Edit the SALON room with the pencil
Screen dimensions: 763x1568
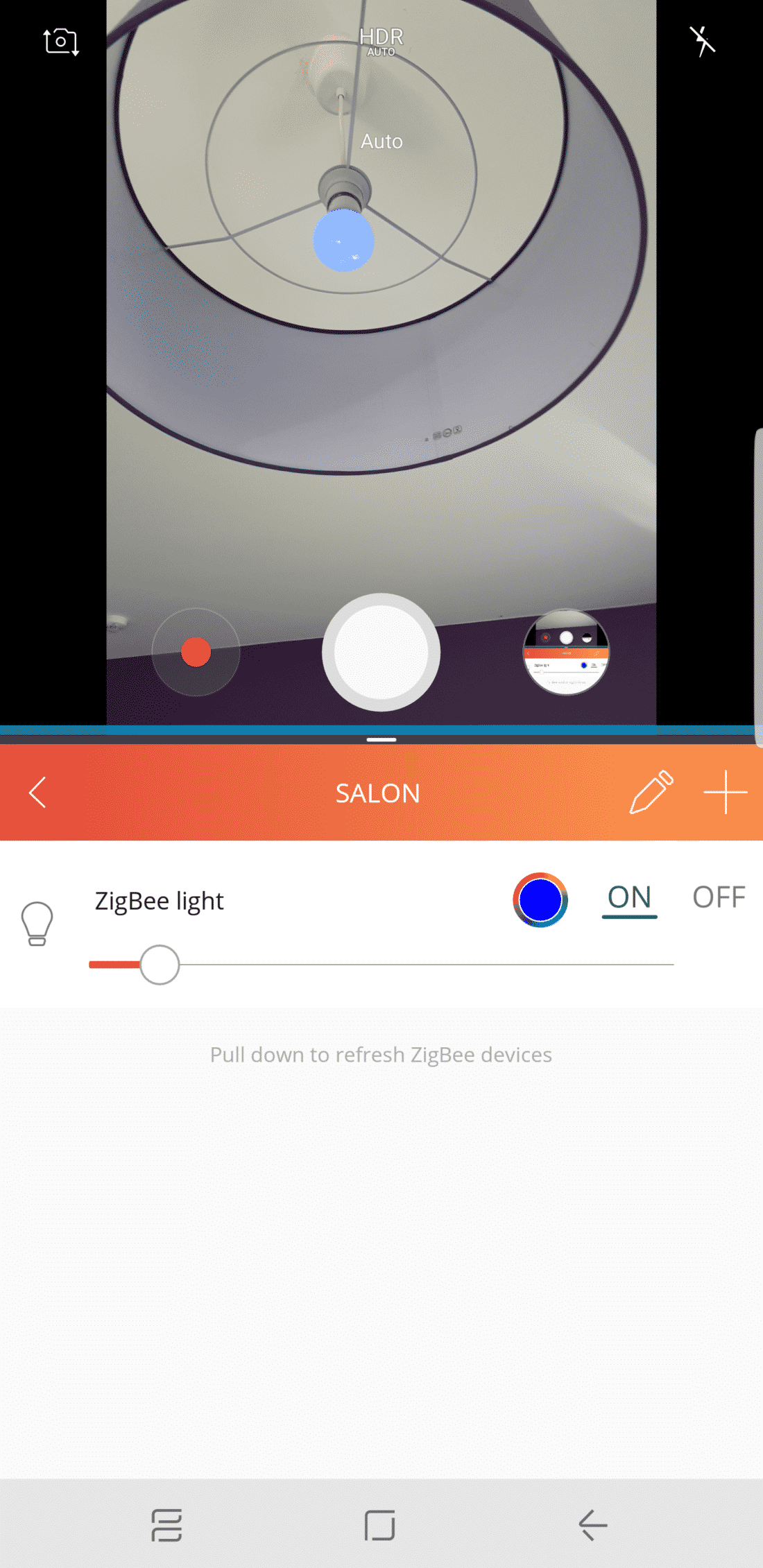point(651,792)
